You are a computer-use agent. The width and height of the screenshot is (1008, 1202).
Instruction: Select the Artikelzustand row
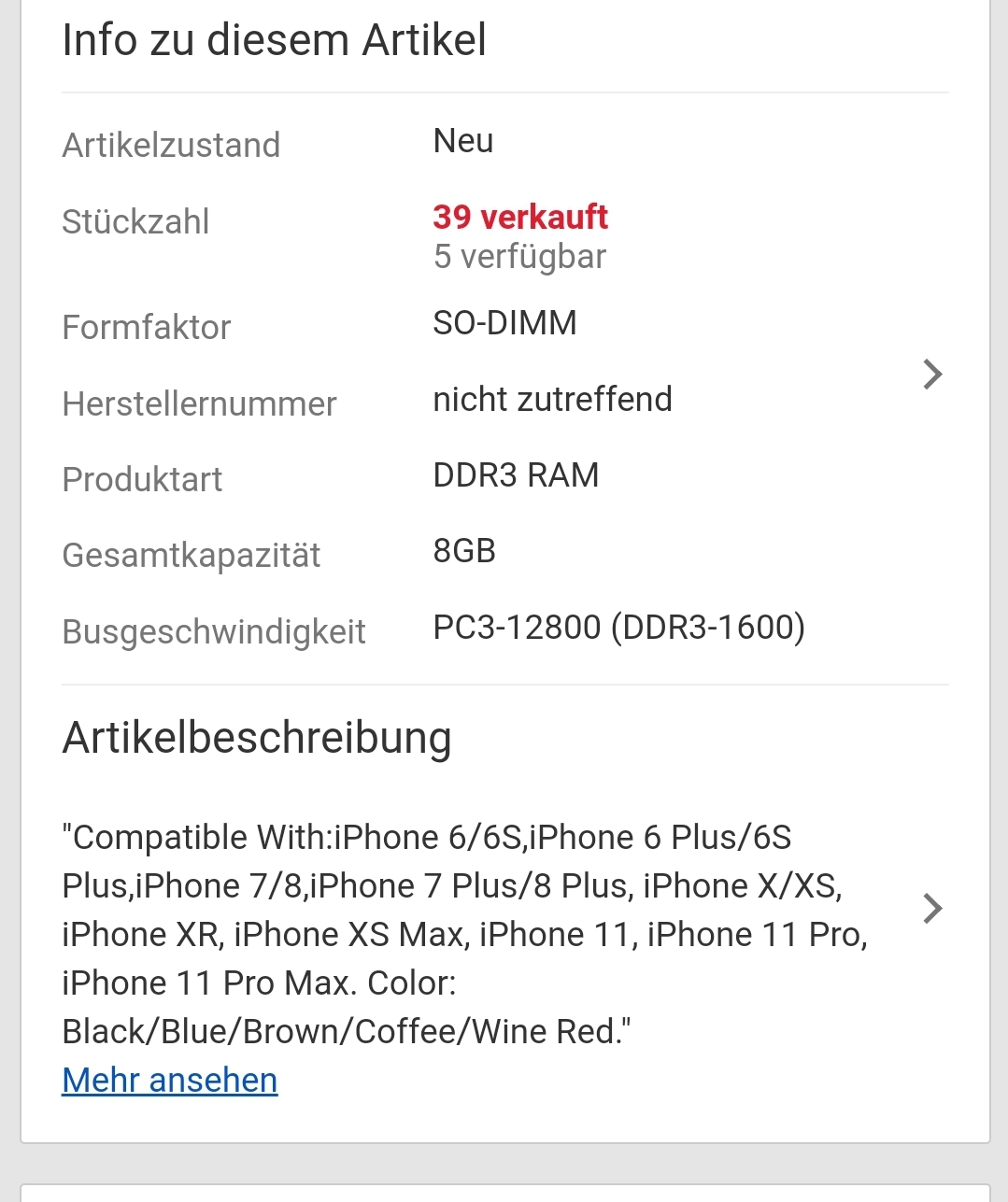click(171, 144)
